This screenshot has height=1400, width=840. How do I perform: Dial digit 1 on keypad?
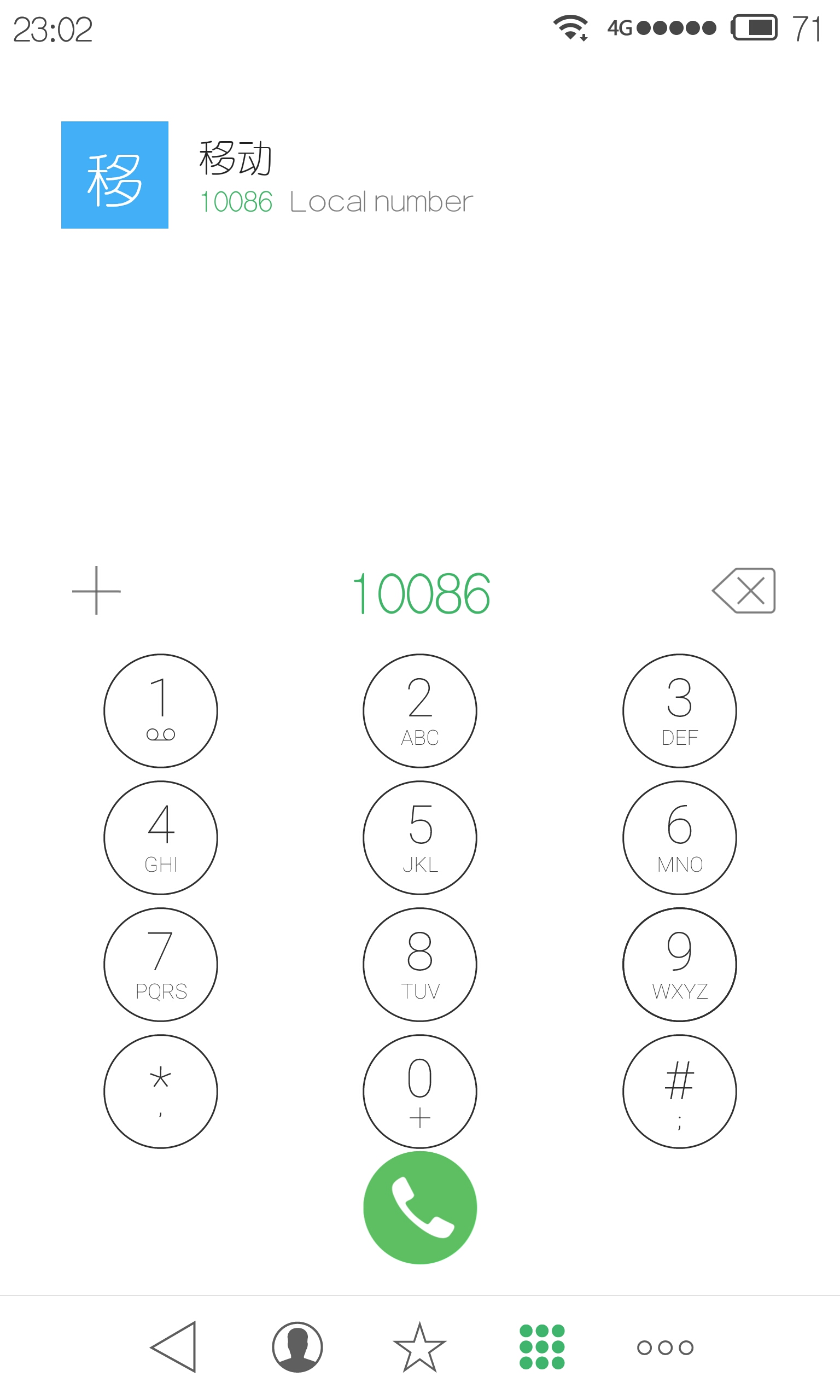pyautogui.click(x=161, y=711)
